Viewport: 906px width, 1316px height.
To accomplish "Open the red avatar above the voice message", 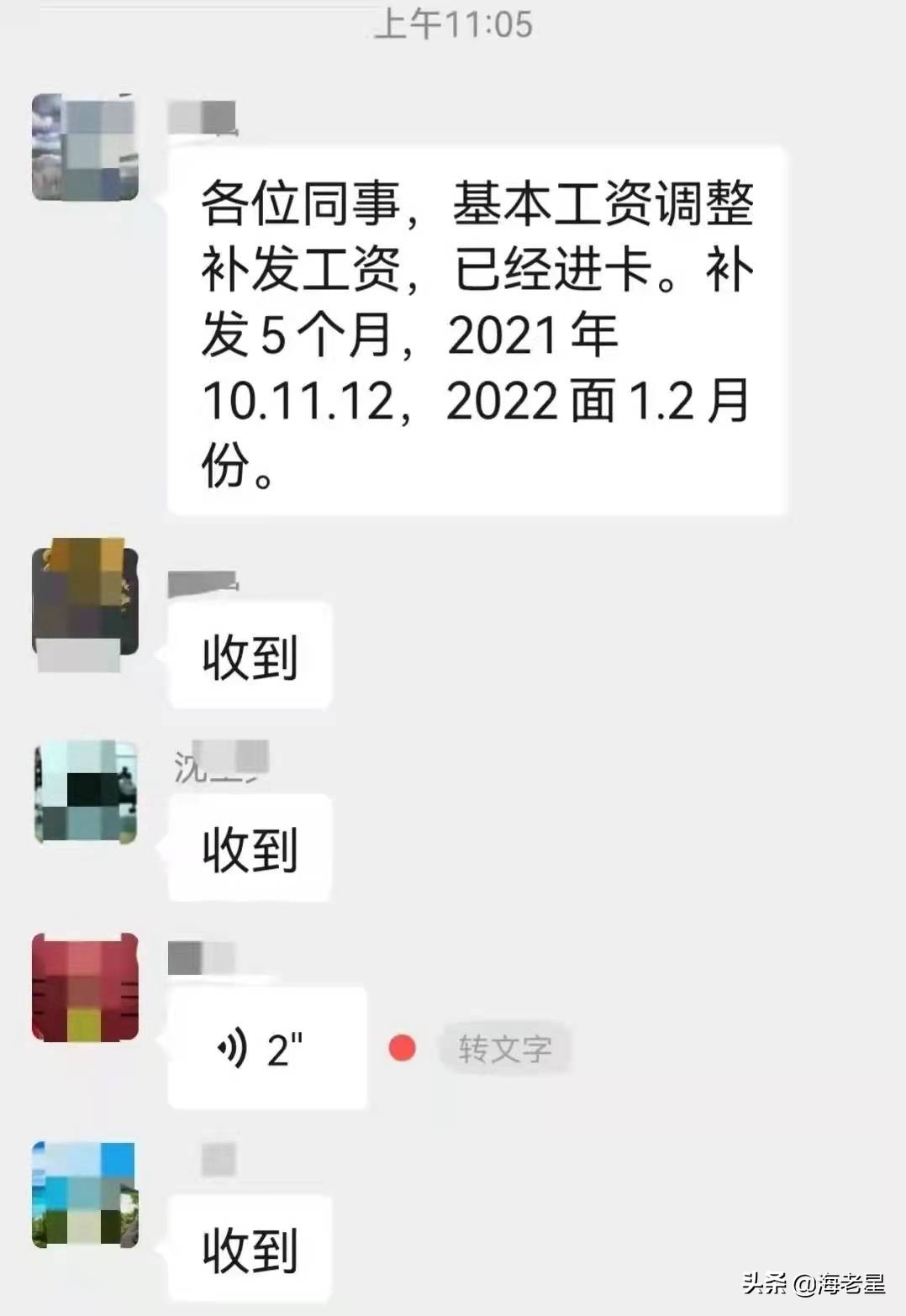I will tap(84, 987).
